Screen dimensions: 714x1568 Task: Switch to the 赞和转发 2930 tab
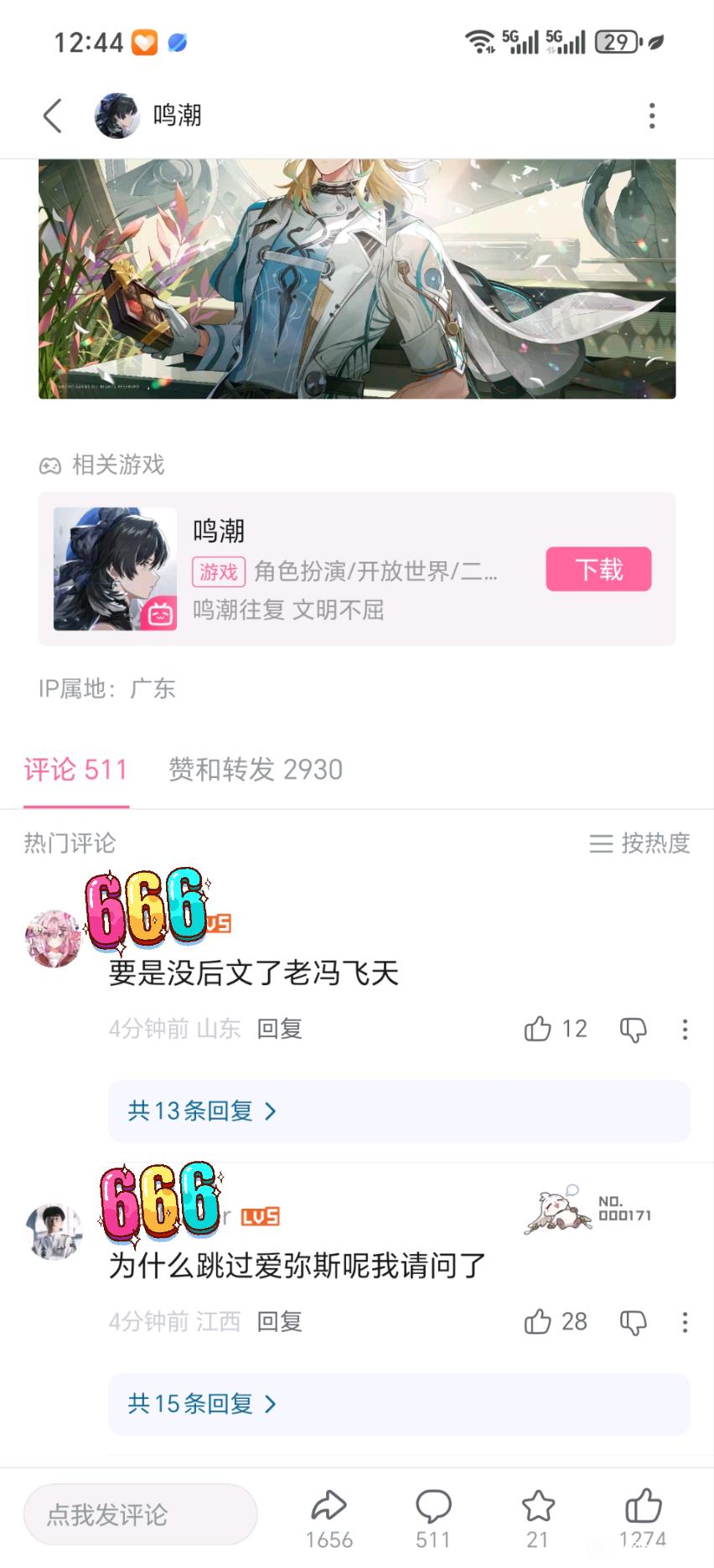(x=256, y=769)
